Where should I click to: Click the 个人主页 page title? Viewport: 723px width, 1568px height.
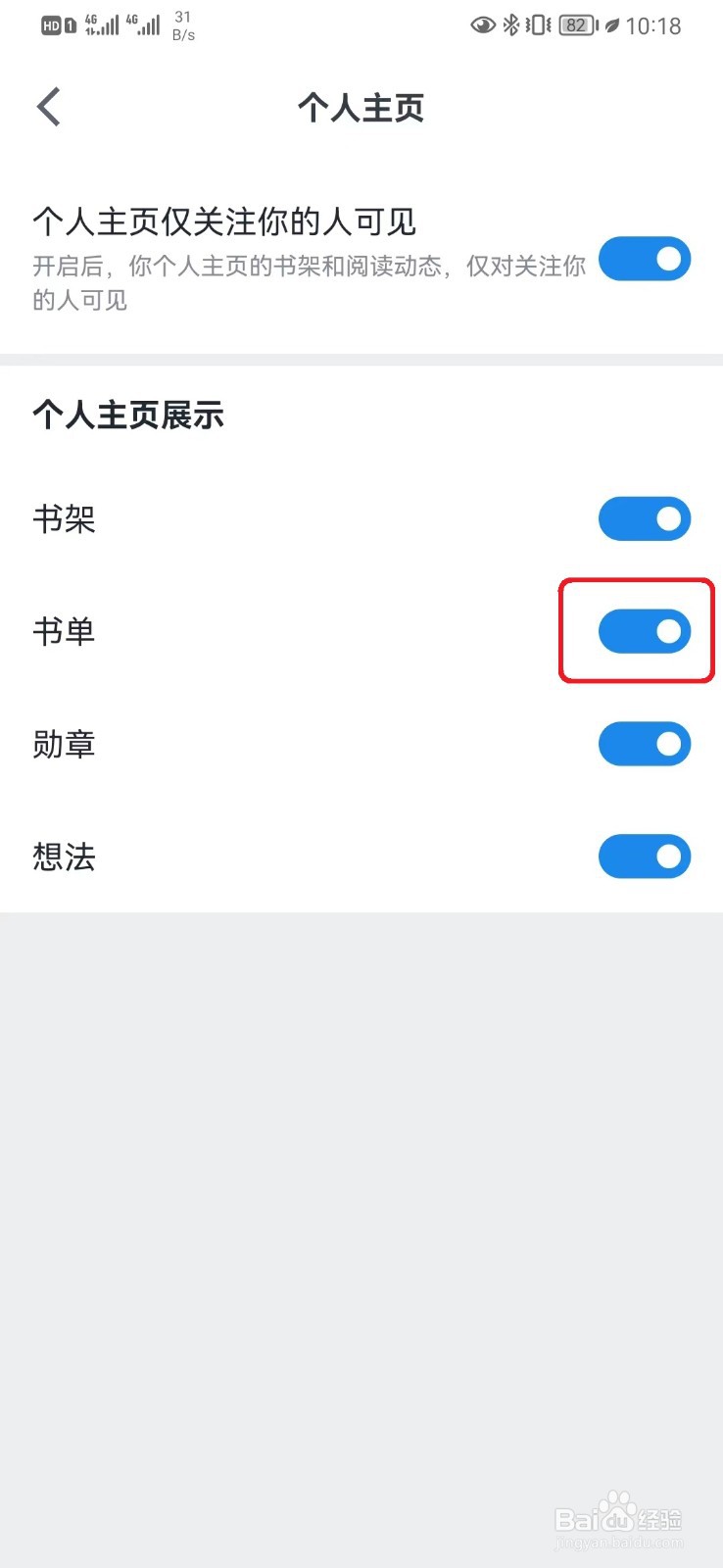[361, 108]
